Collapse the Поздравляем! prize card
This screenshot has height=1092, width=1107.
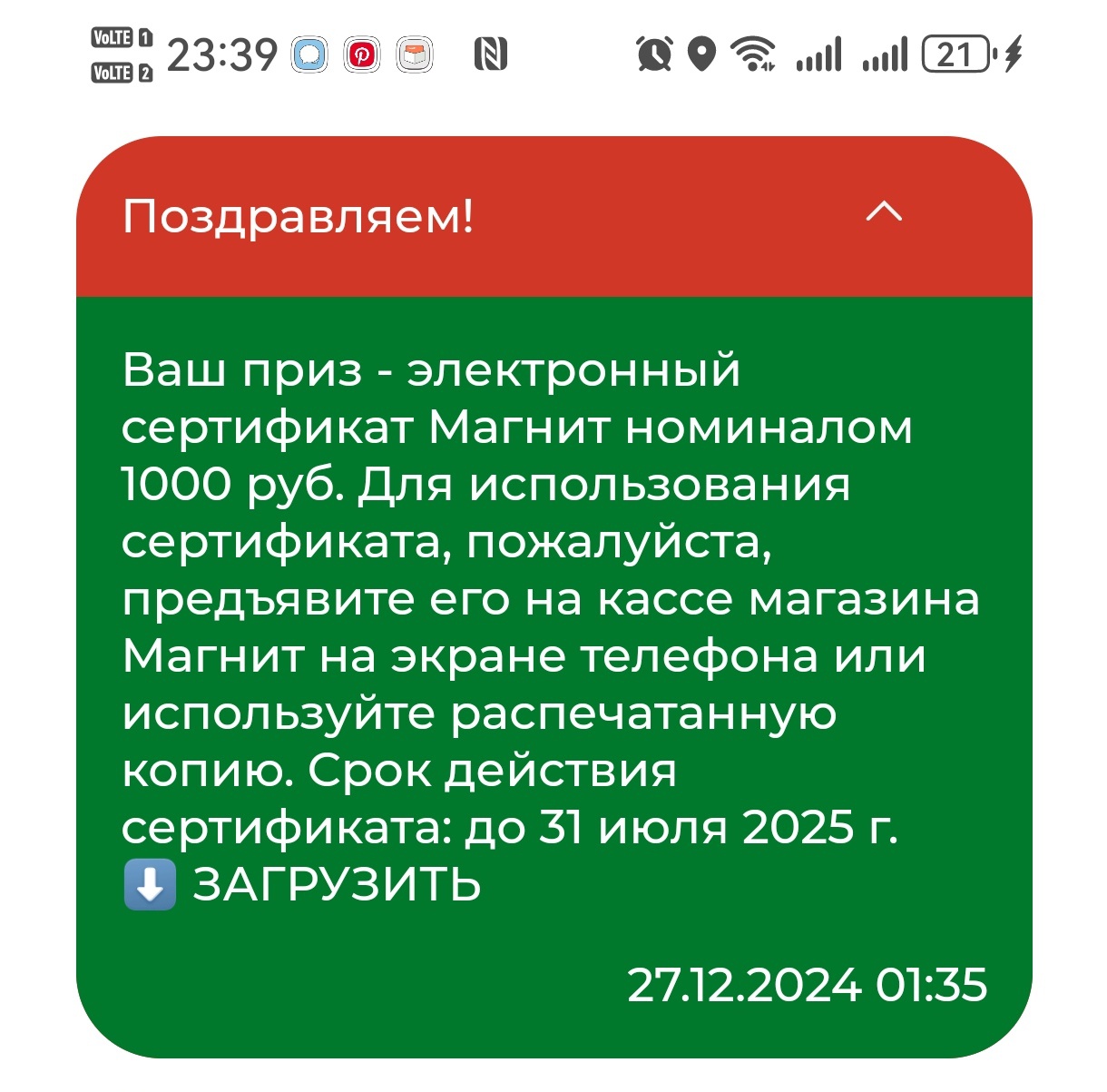[x=885, y=212]
